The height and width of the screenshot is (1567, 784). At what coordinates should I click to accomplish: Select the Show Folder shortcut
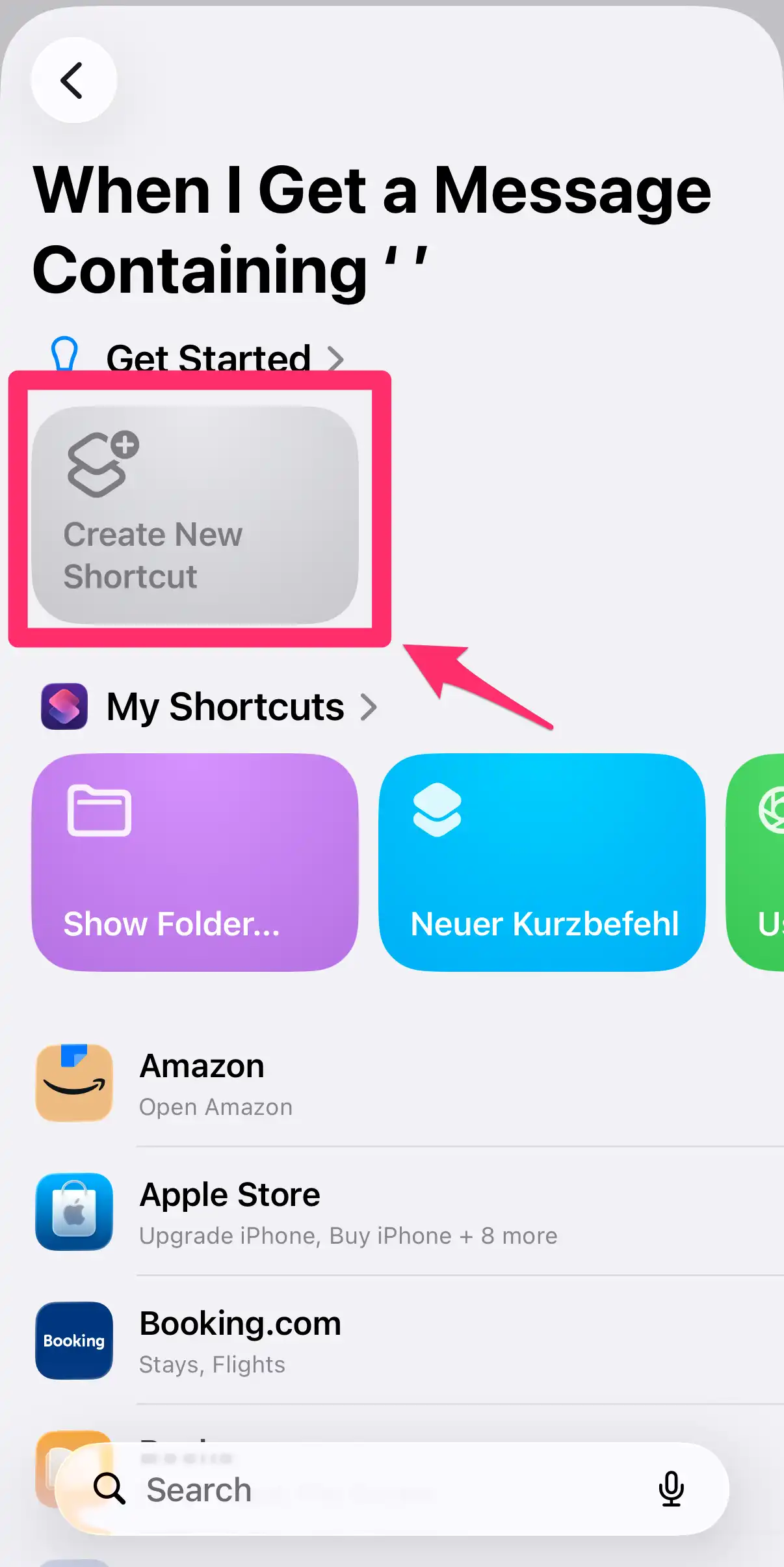[x=195, y=862]
